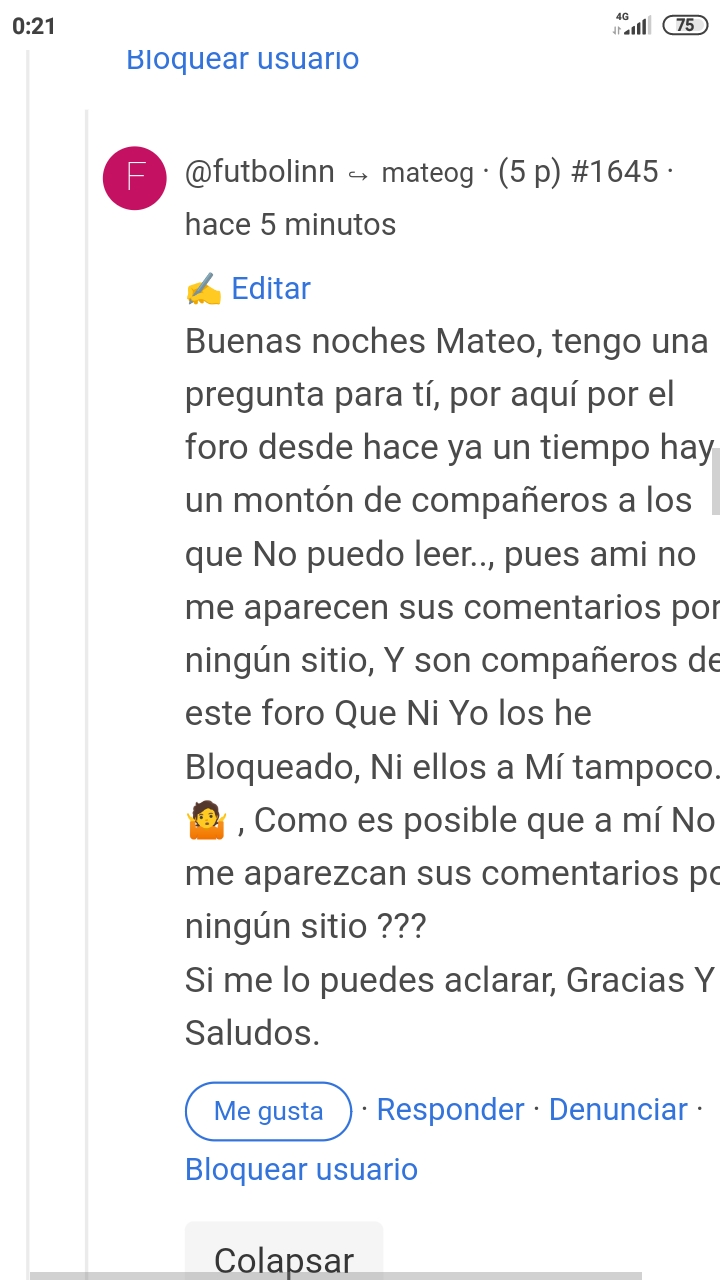Edit this comment via Editar
The image size is (720, 1280).
[x=270, y=288]
